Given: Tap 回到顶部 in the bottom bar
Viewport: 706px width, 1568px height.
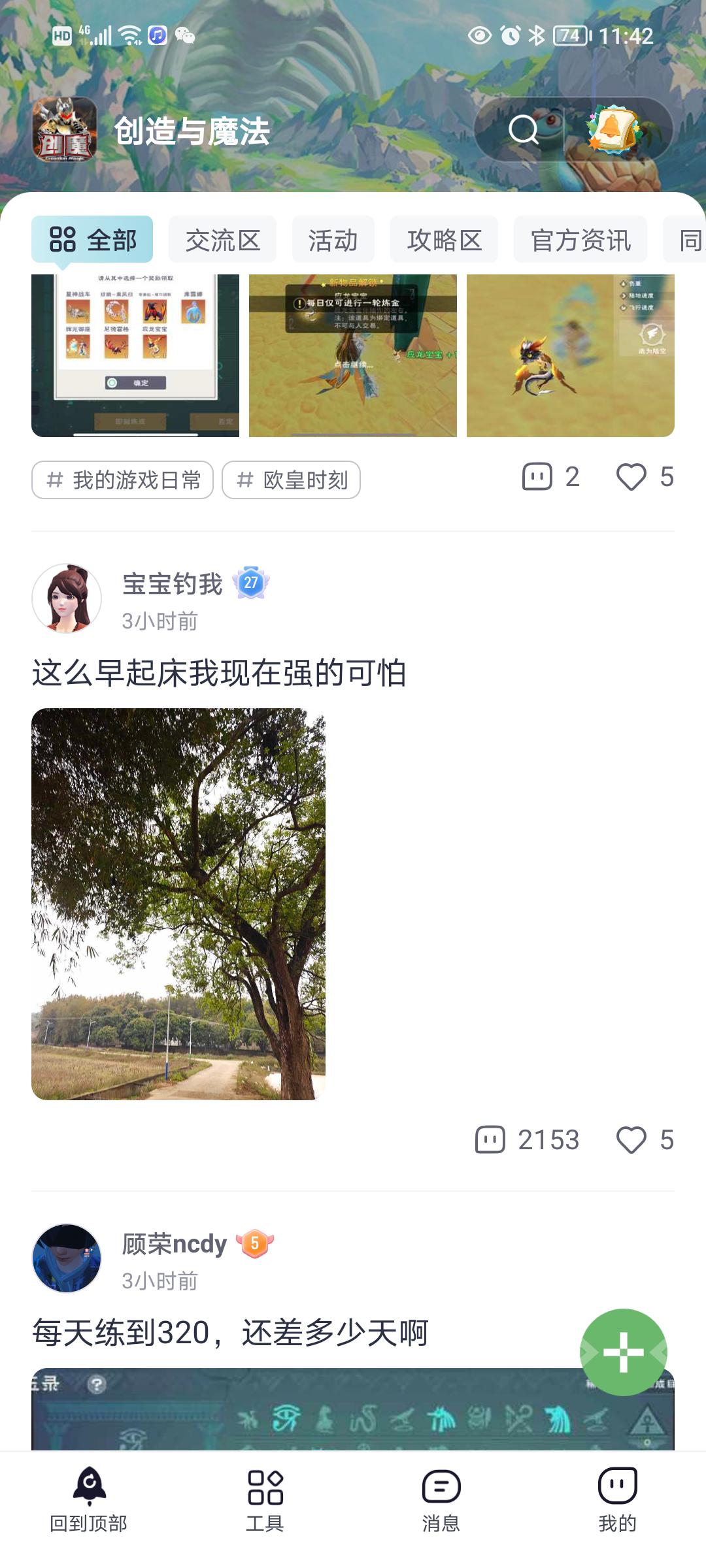Looking at the screenshot, I should coord(89,1500).
